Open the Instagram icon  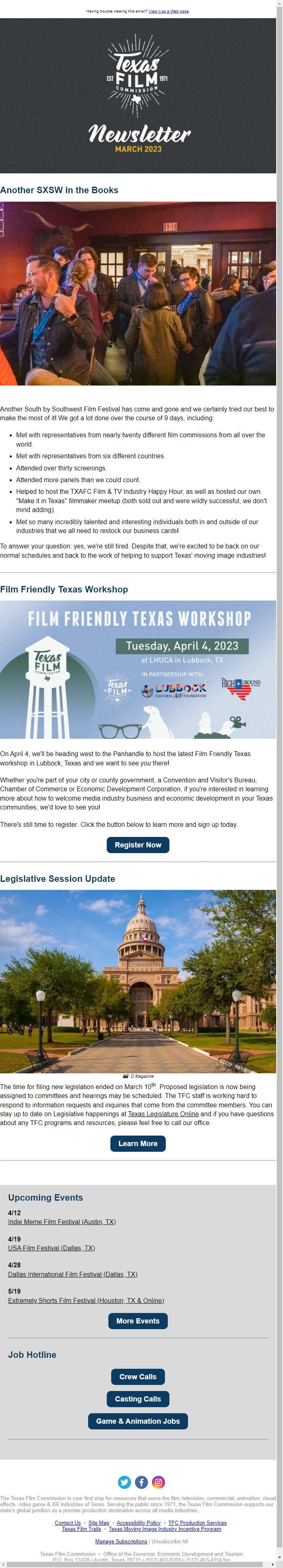(158, 1482)
